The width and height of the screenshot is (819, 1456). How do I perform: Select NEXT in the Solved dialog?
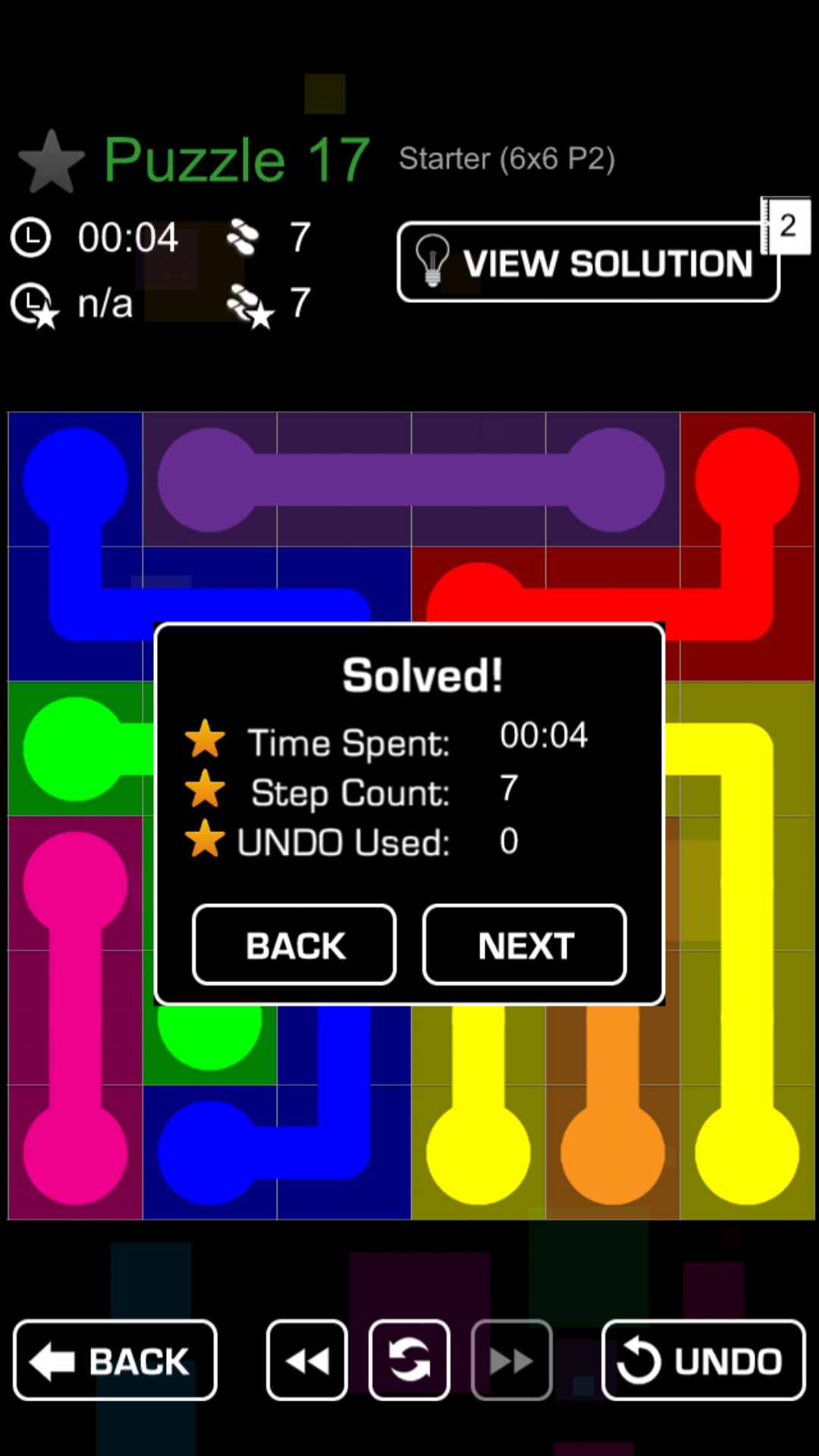point(524,945)
